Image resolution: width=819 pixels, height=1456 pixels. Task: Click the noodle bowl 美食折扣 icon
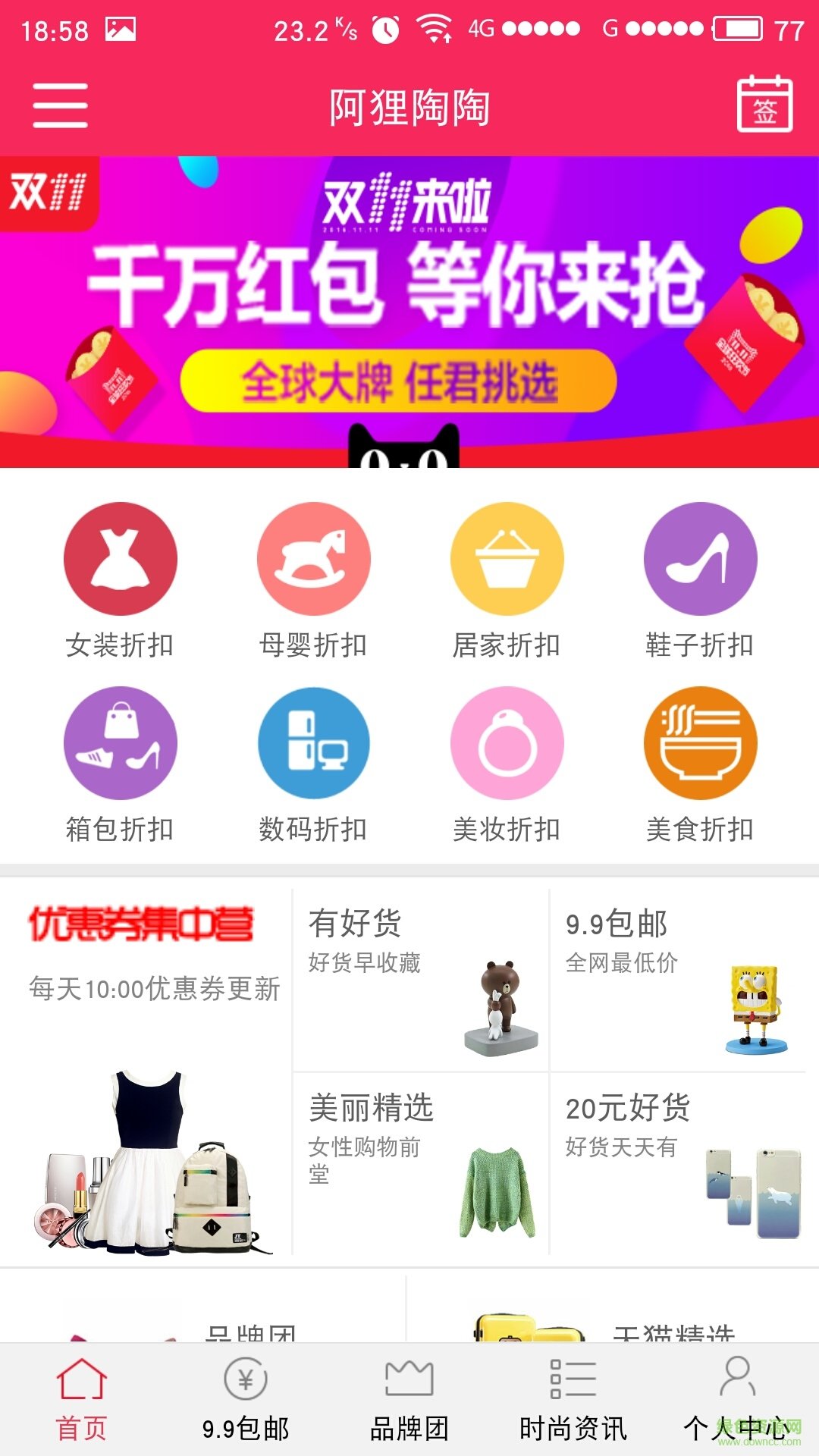click(x=699, y=743)
